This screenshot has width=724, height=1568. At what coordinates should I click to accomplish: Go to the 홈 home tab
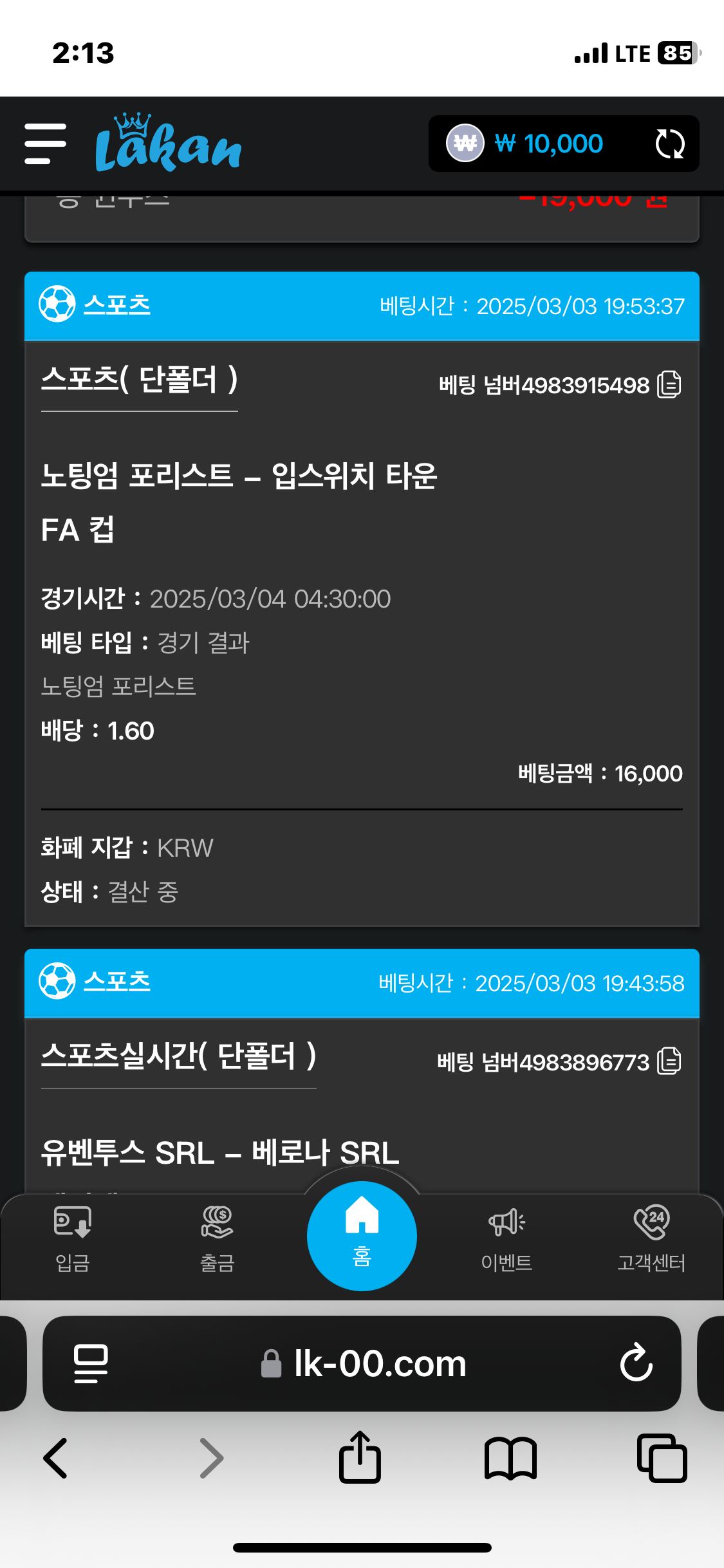(x=362, y=1236)
